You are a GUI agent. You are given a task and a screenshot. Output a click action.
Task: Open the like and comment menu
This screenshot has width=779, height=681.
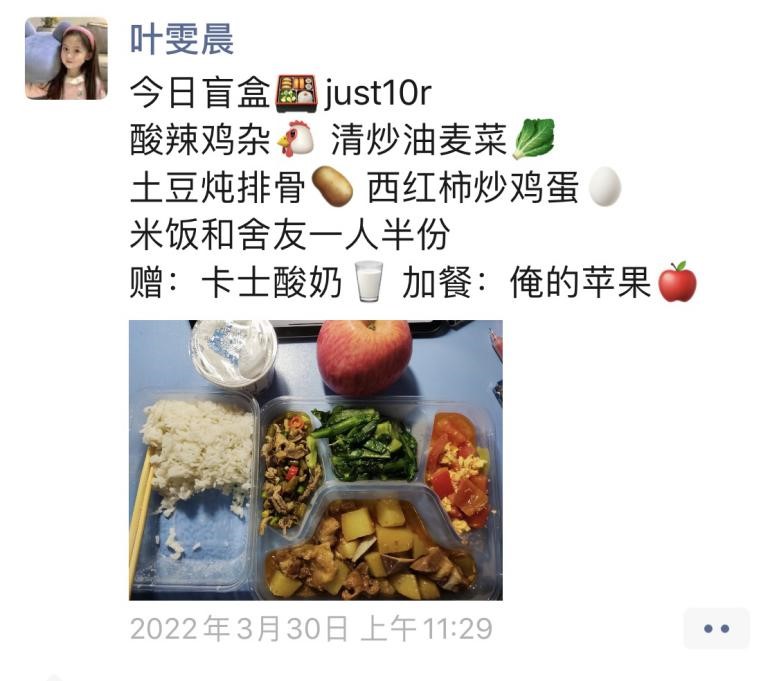pyautogui.click(x=716, y=628)
